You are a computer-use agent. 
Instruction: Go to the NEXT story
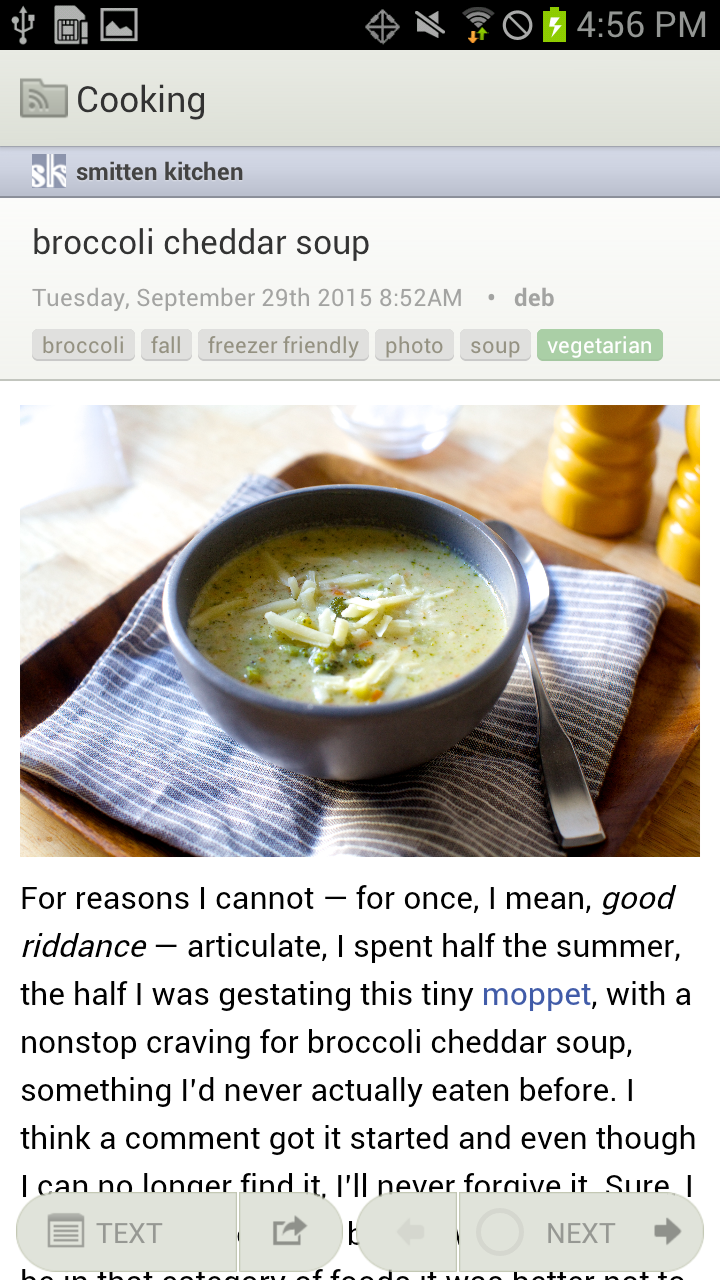(x=580, y=1233)
